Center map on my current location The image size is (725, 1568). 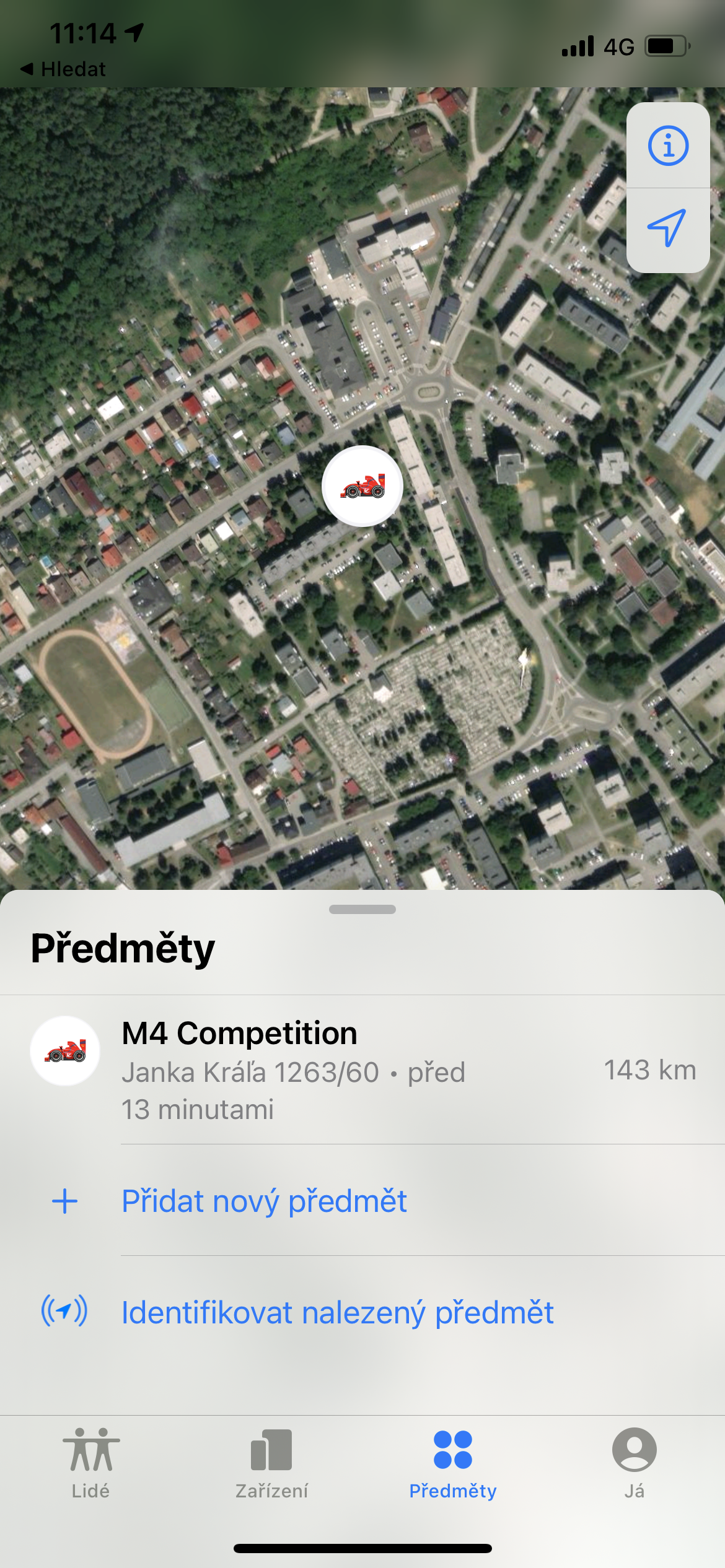pyautogui.click(x=667, y=228)
